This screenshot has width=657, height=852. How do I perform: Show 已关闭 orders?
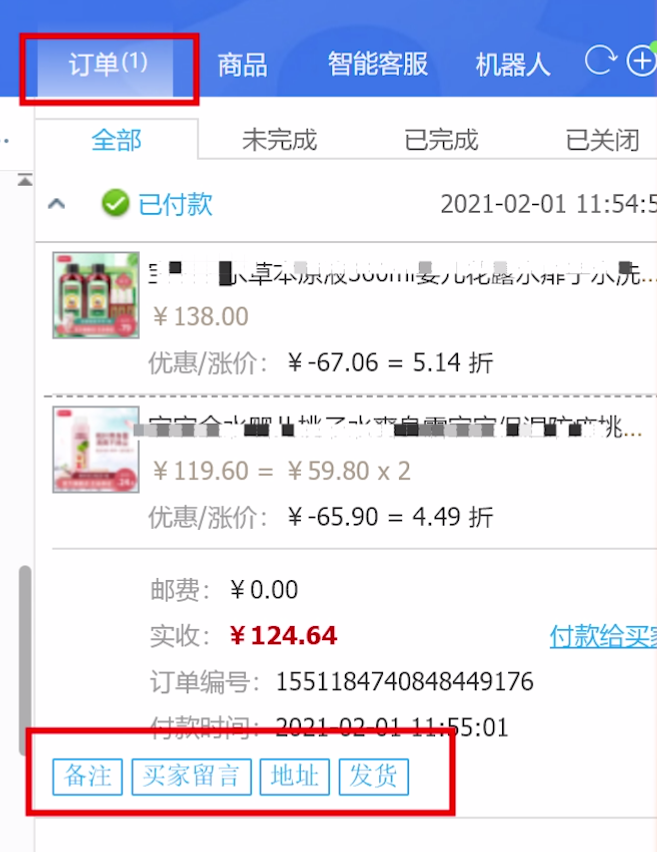click(602, 140)
